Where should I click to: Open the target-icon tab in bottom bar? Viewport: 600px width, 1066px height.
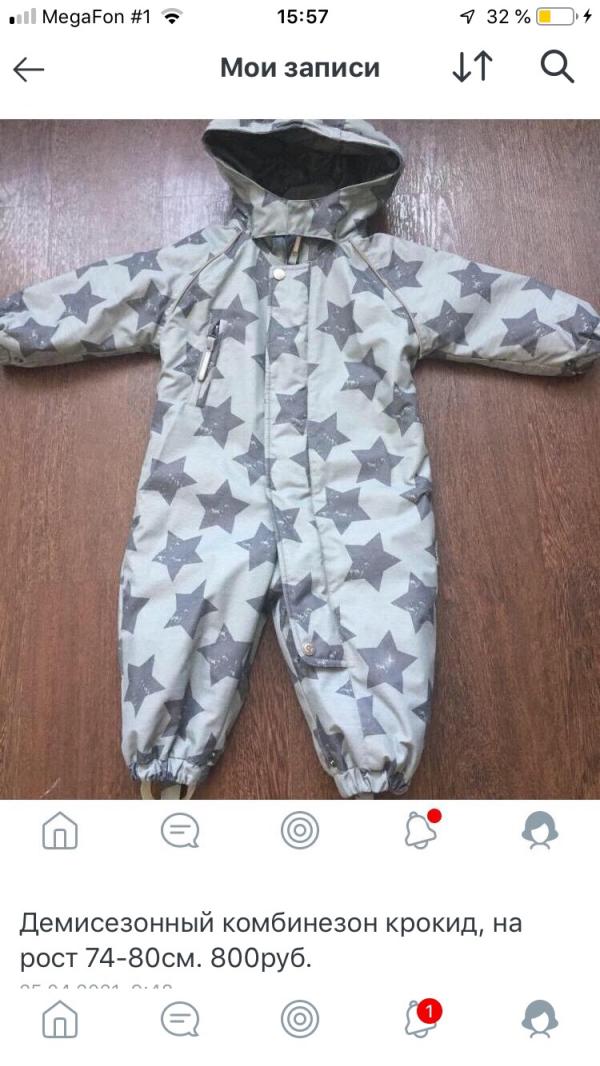[300, 1019]
